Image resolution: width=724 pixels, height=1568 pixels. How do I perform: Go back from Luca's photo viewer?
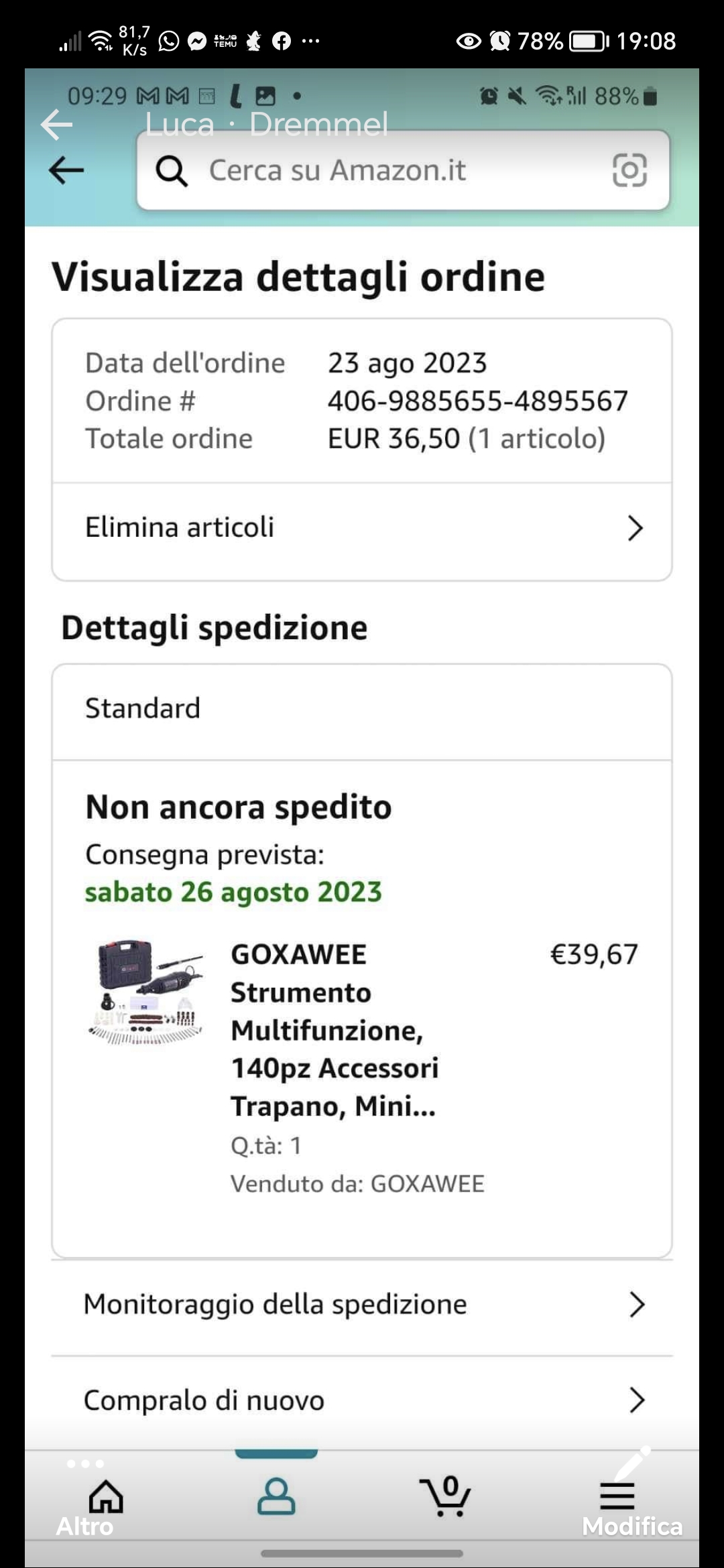(x=56, y=125)
